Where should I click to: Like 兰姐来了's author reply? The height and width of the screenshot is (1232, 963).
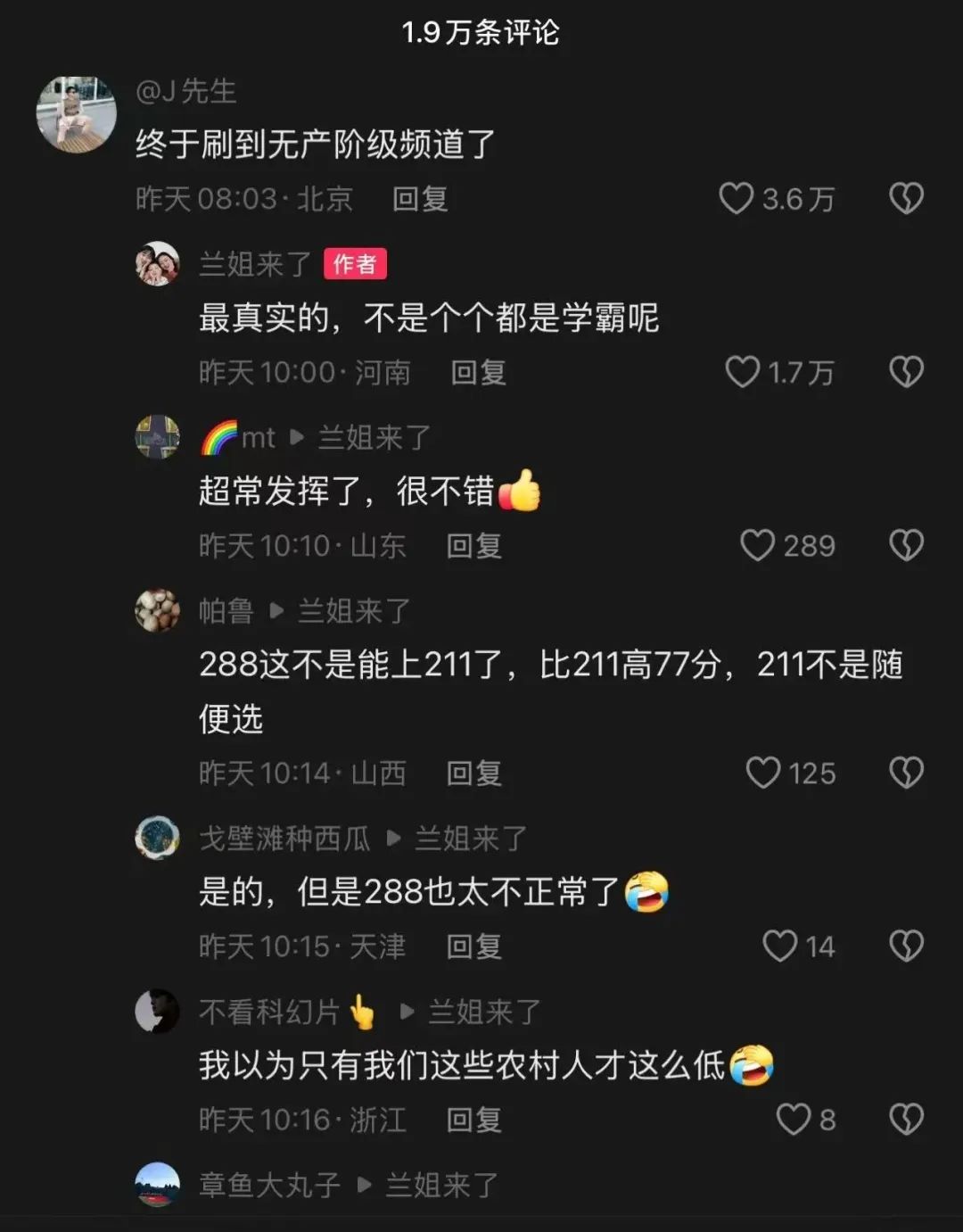coord(742,371)
